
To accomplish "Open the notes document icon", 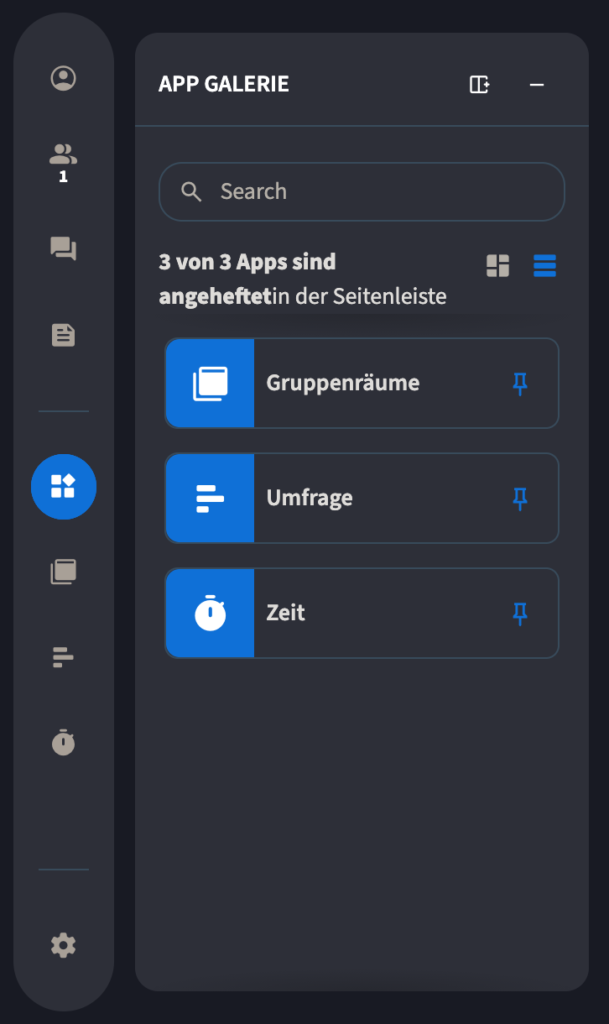I will coord(63,335).
